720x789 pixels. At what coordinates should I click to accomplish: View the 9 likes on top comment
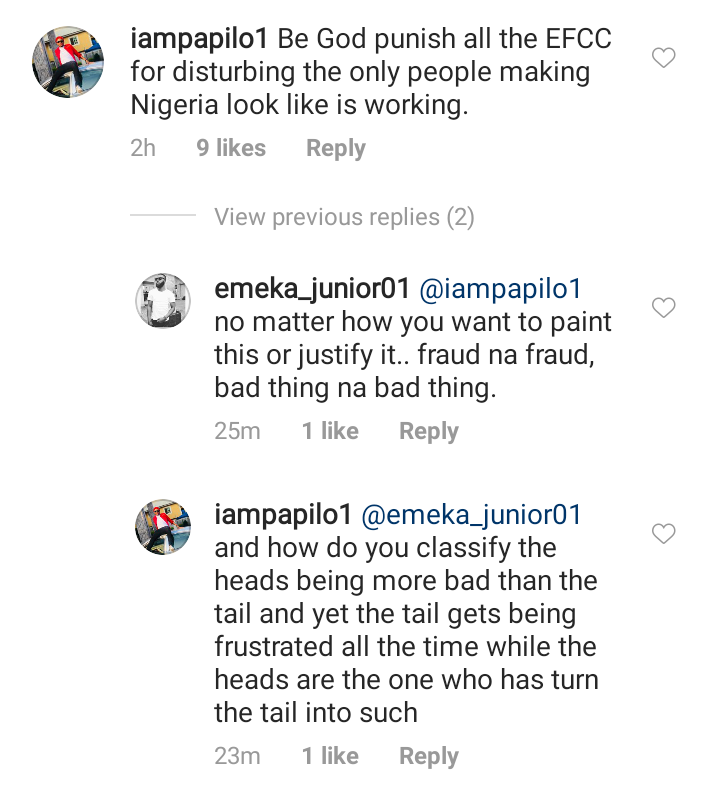pyautogui.click(x=231, y=148)
